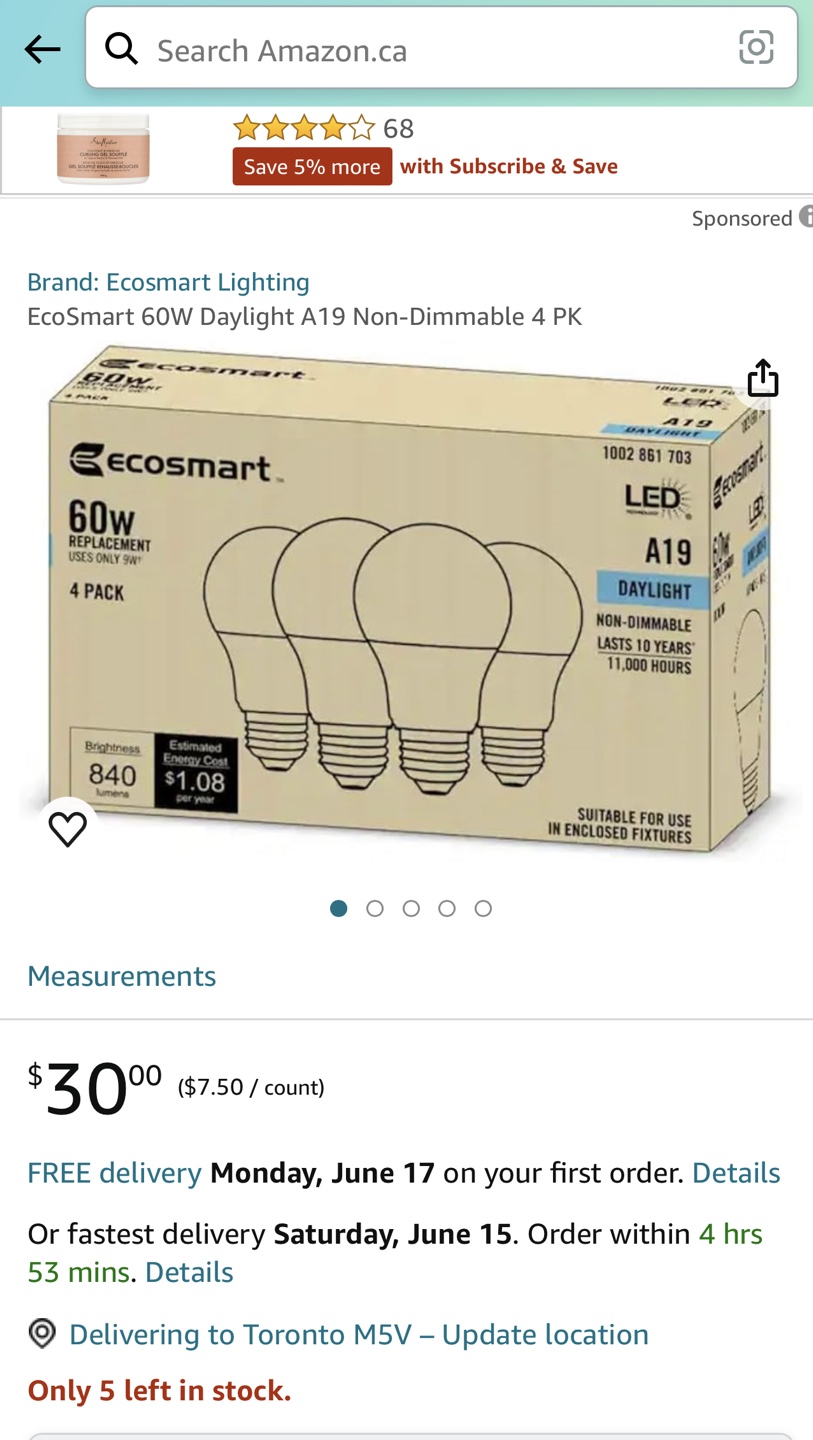Share this EcoSmart product
Viewport: 813px width, 1440px height.
click(x=762, y=378)
